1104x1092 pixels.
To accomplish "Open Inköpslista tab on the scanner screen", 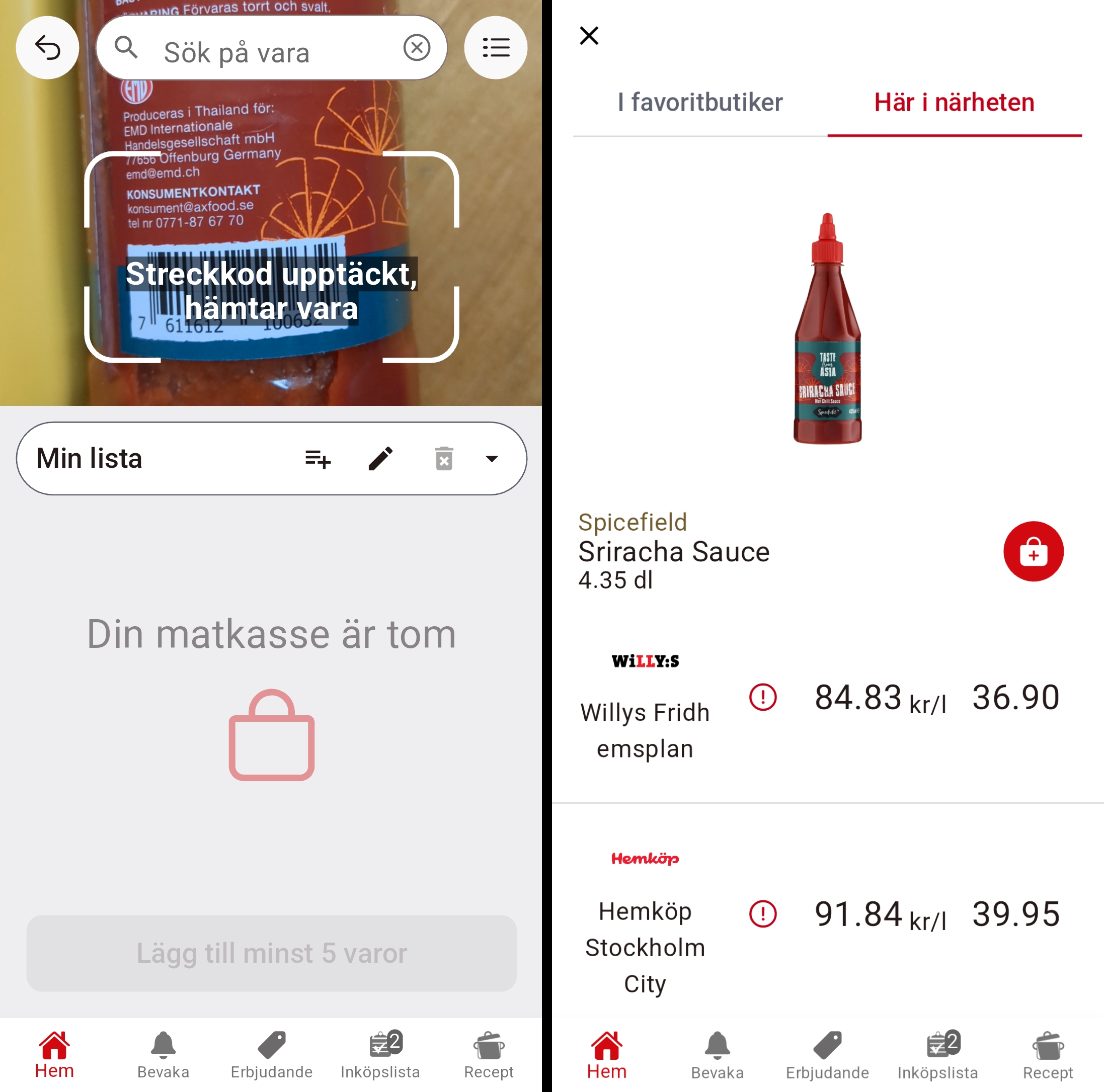I will tap(380, 1054).
